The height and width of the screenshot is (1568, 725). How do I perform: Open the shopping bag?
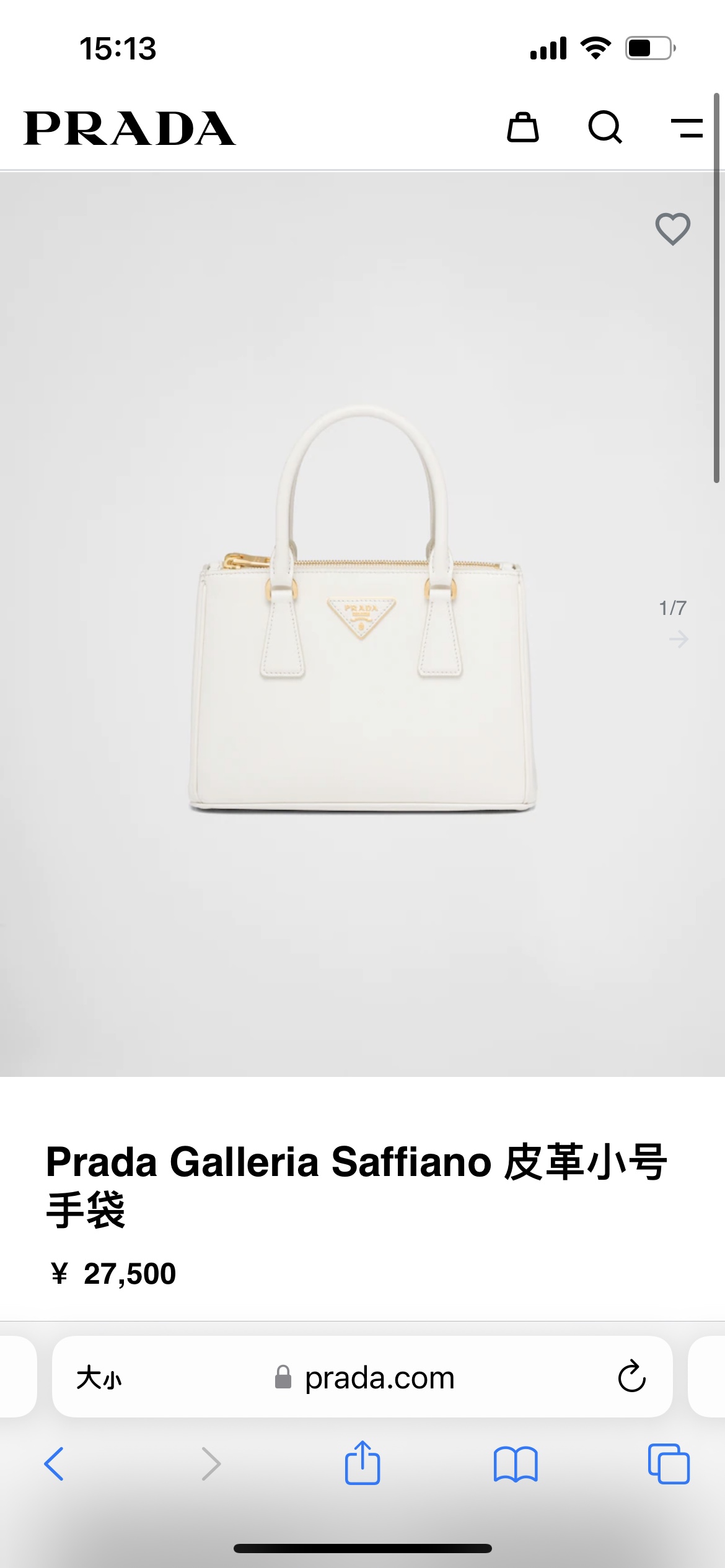[523, 128]
